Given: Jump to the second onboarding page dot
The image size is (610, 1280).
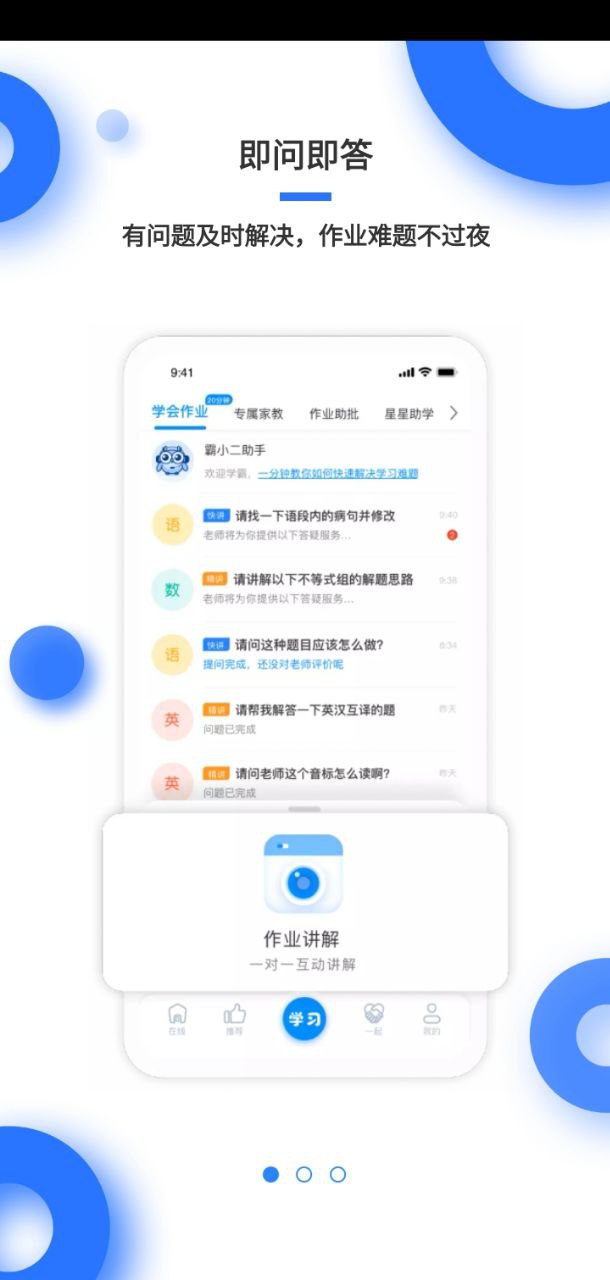Looking at the screenshot, I should (304, 1174).
